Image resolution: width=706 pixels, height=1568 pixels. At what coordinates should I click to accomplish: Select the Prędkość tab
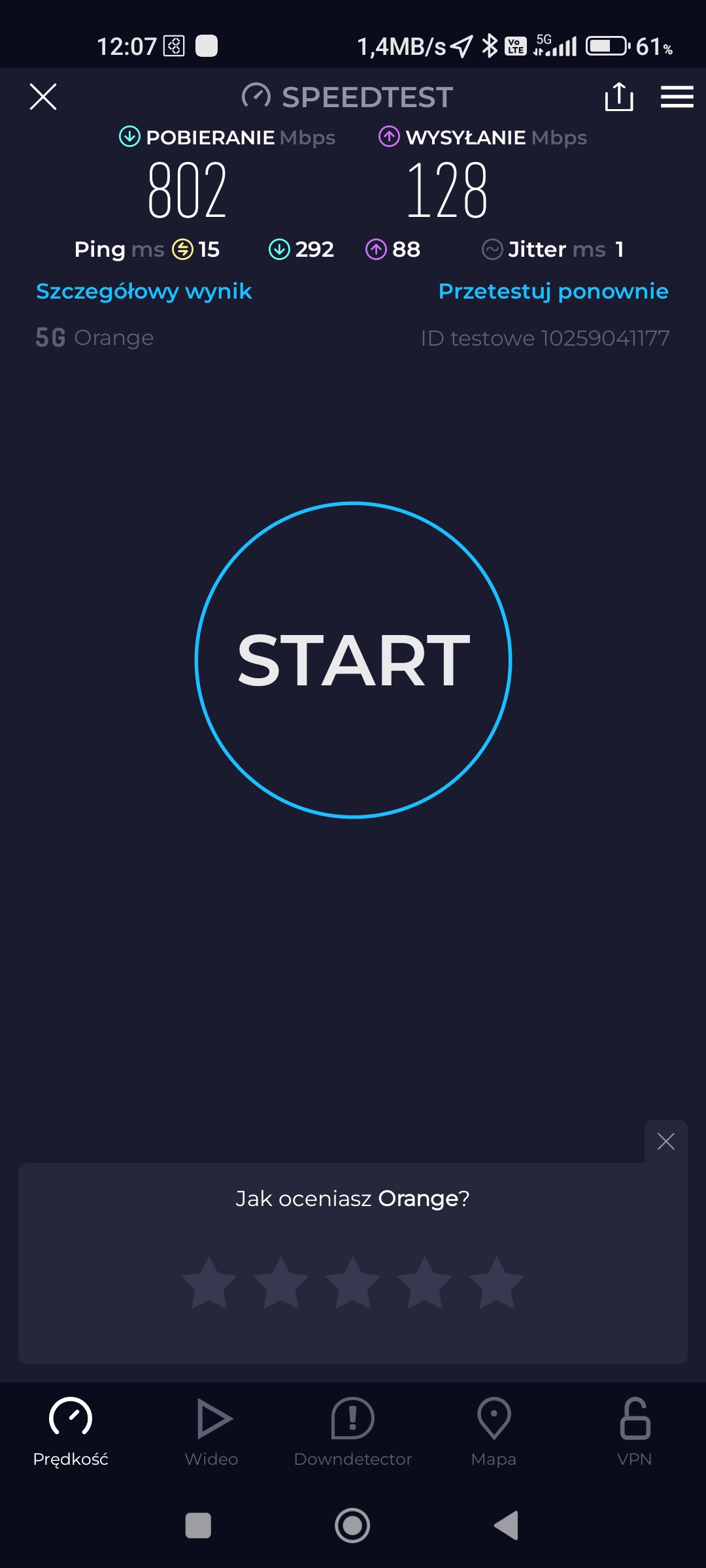(x=71, y=1431)
